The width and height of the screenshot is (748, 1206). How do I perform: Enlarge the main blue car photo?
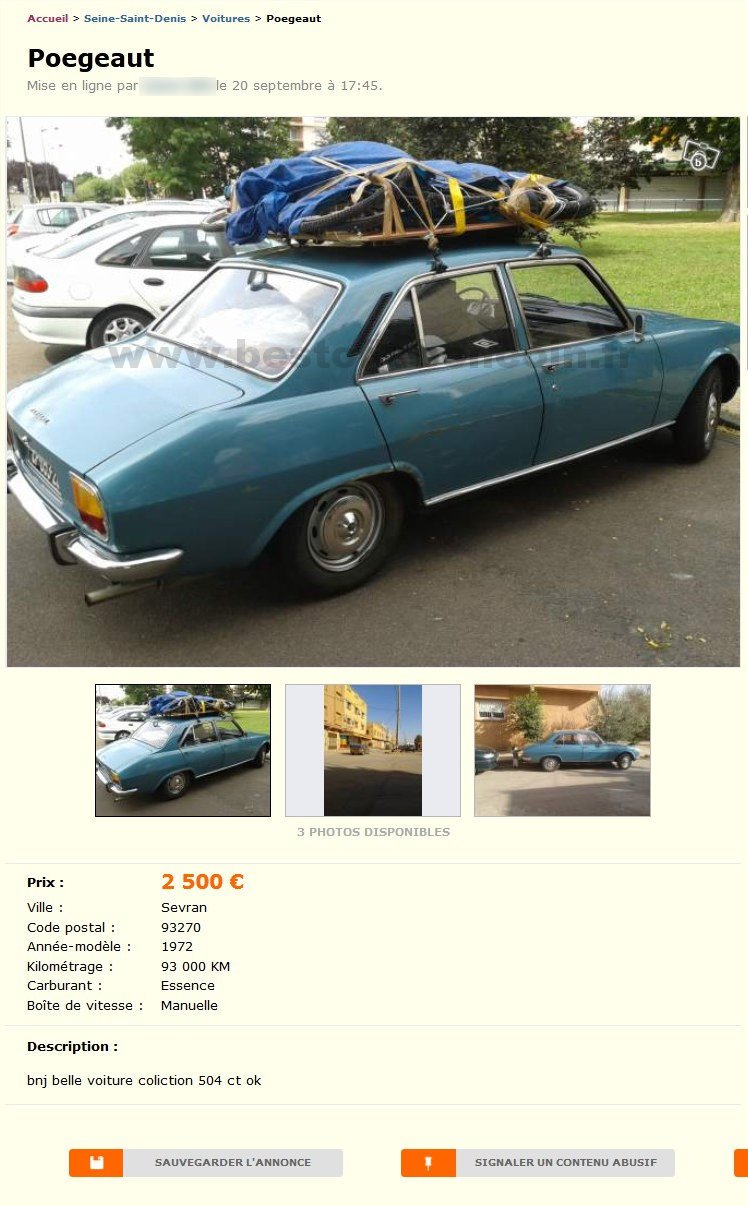click(x=373, y=391)
